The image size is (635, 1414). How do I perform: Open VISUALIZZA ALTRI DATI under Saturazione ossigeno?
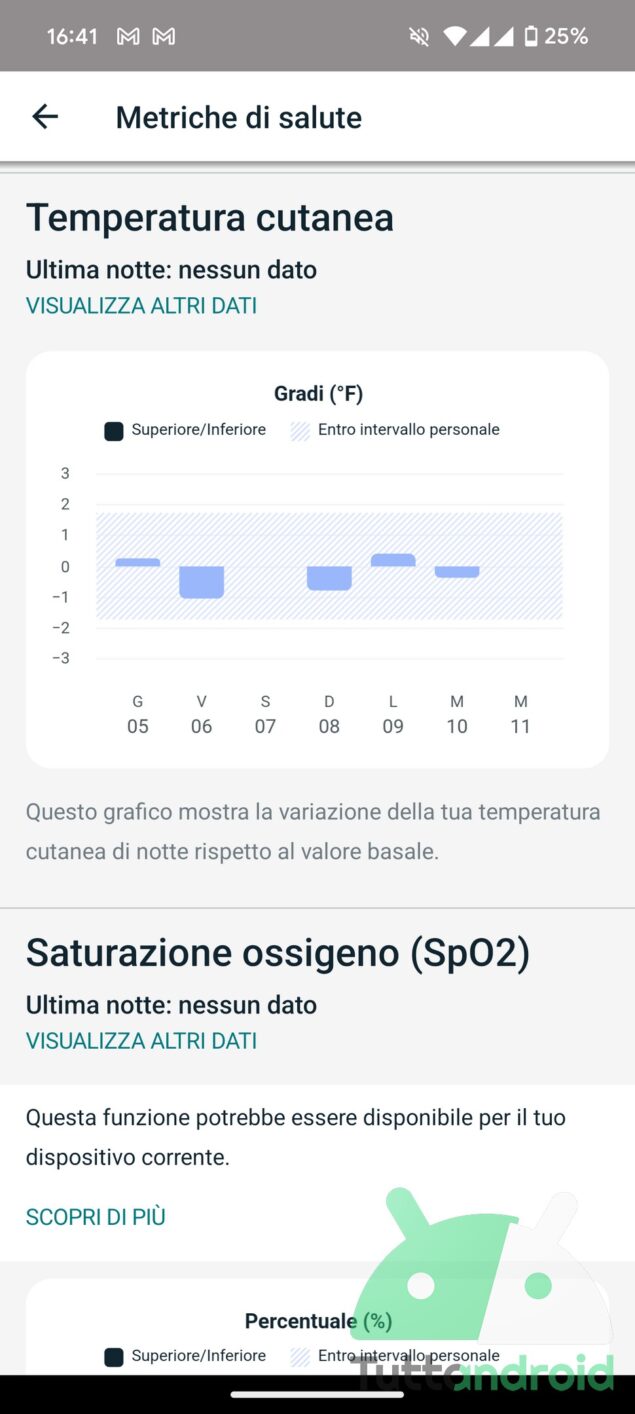click(141, 1041)
